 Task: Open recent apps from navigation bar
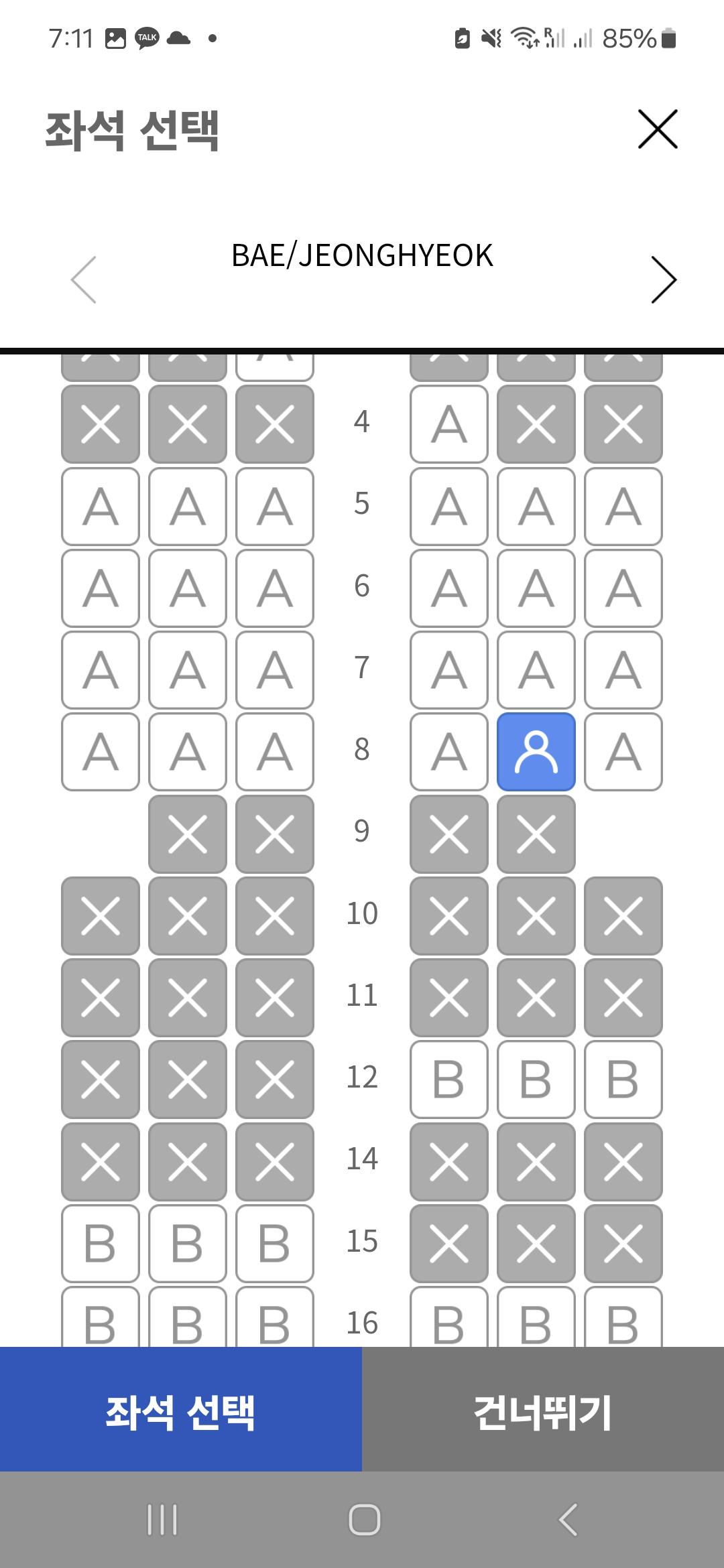click(x=162, y=1519)
